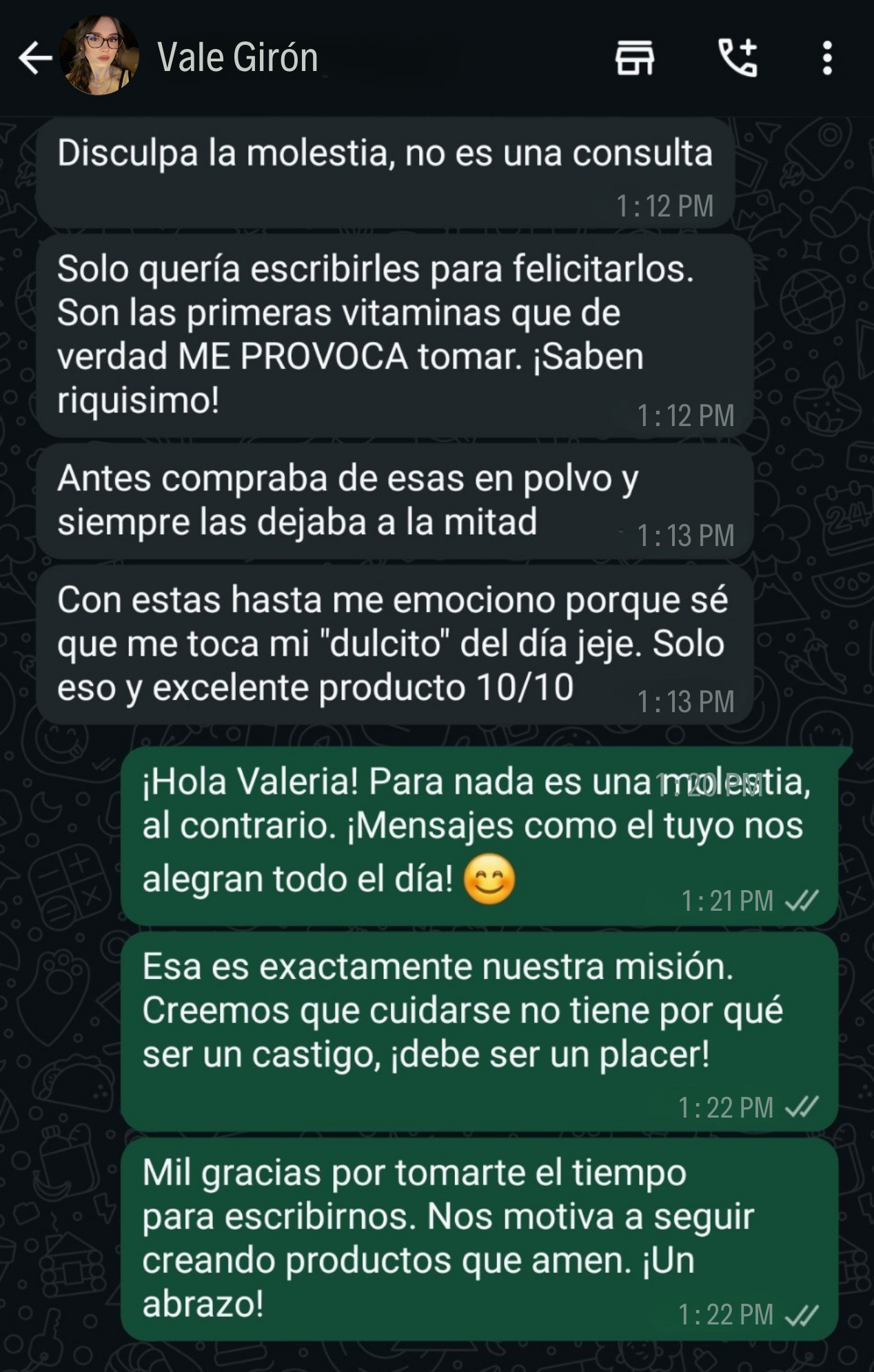Image resolution: width=874 pixels, height=1372 pixels.
Task: Open Vale Girón's profile picture
Action: tap(99, 57)
